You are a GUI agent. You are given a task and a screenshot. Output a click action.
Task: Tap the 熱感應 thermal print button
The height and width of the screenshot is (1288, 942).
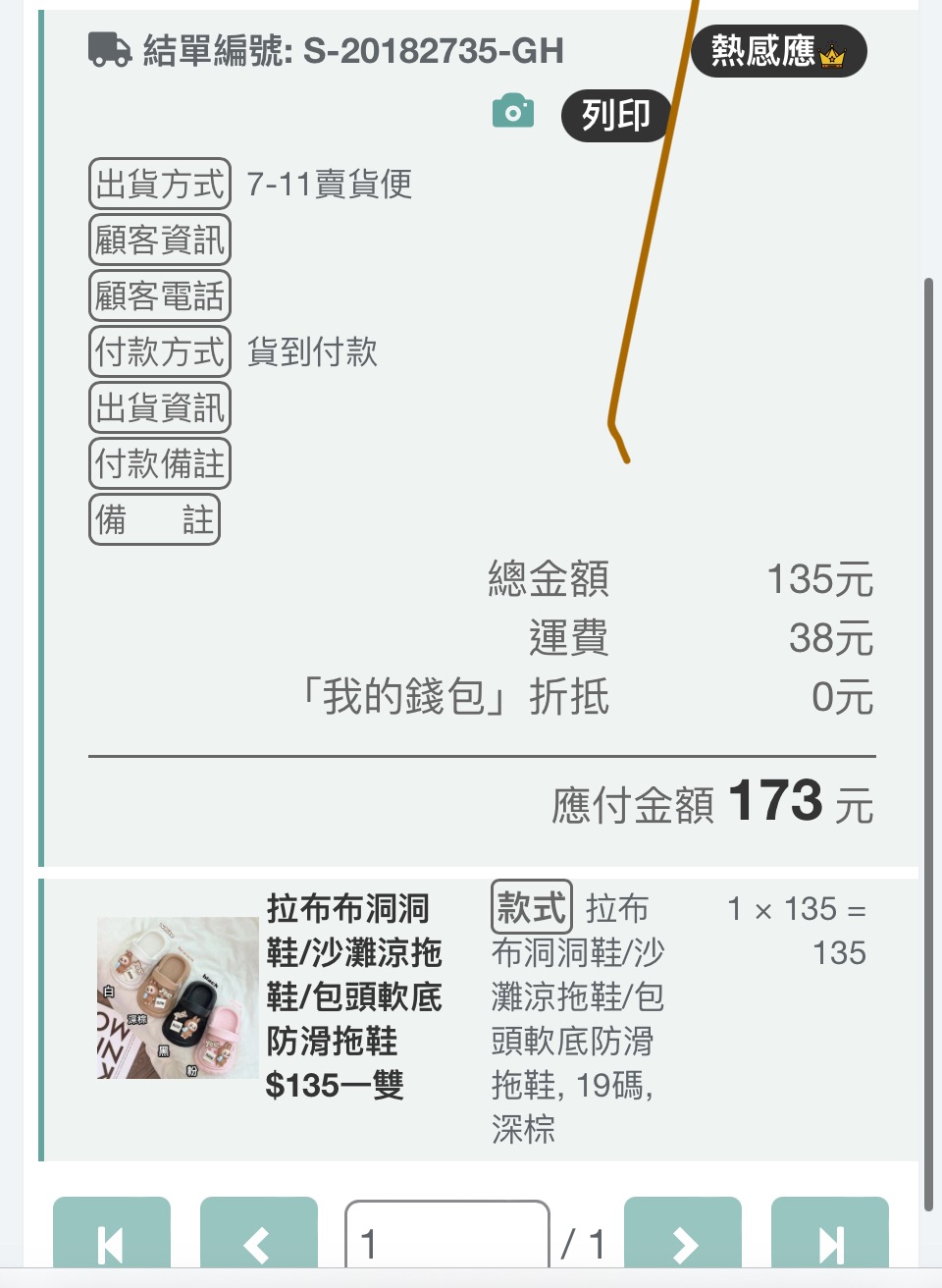point(778,51)
